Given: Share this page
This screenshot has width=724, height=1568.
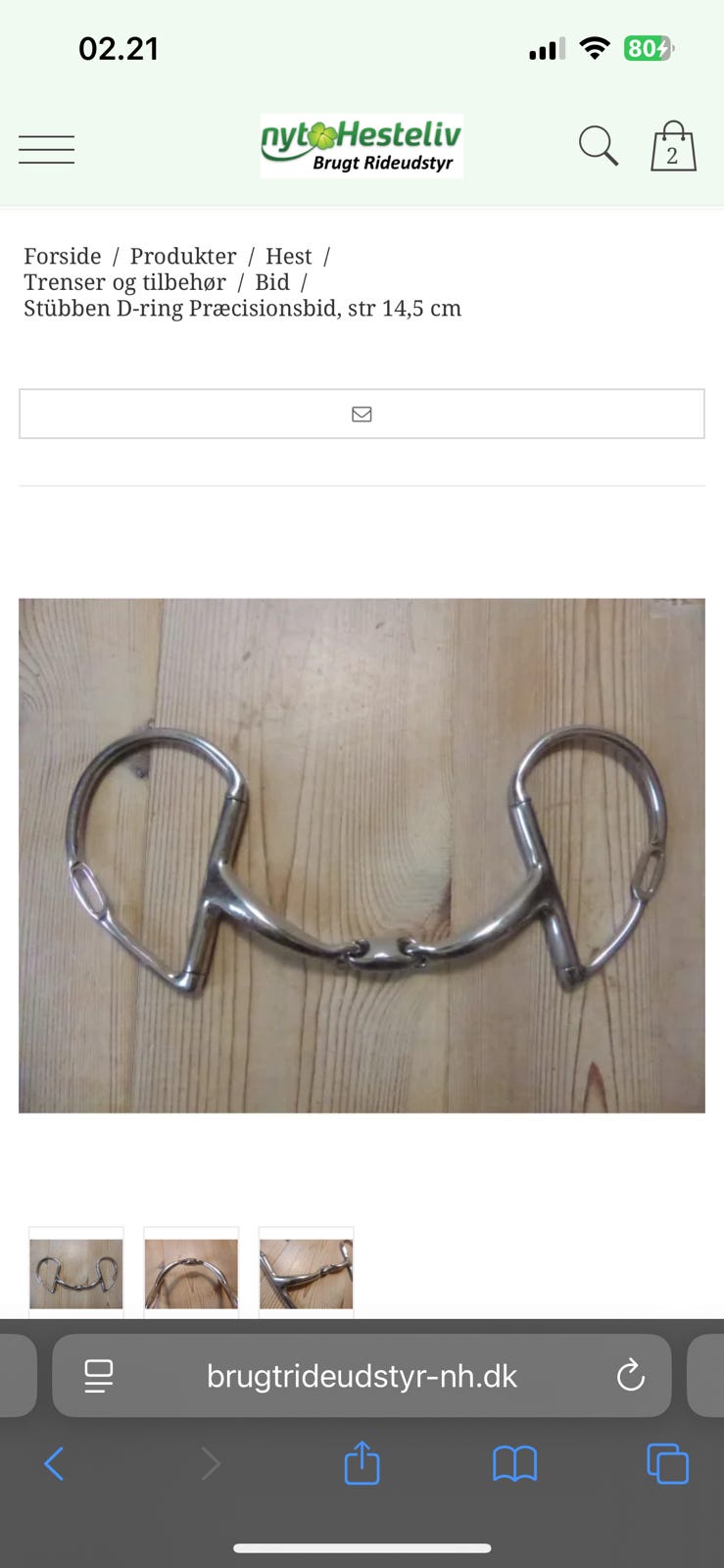Looking at the screenshot, I should pyautogui.click(x=362, y=1462).
